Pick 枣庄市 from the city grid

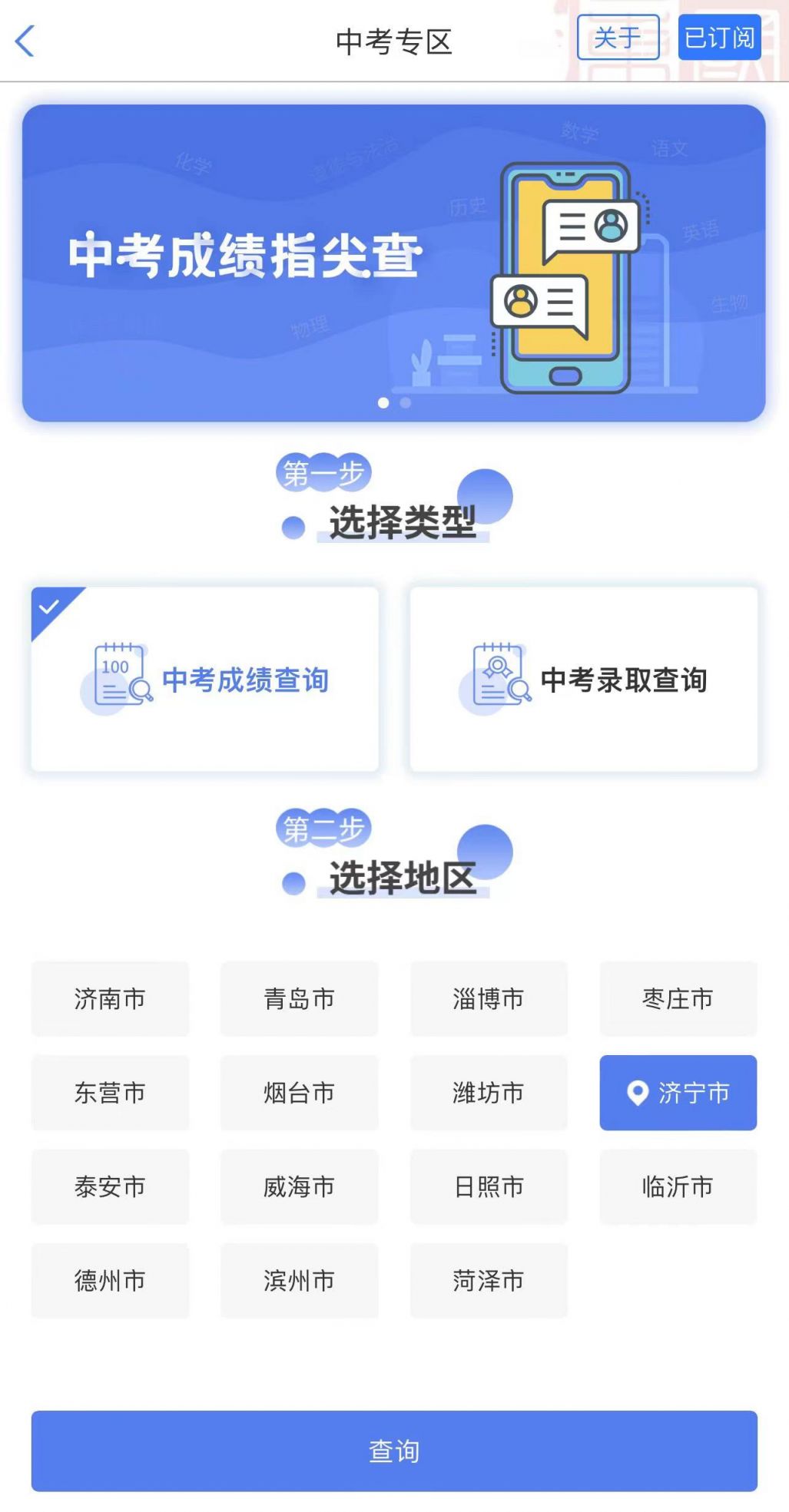[678, 999]
